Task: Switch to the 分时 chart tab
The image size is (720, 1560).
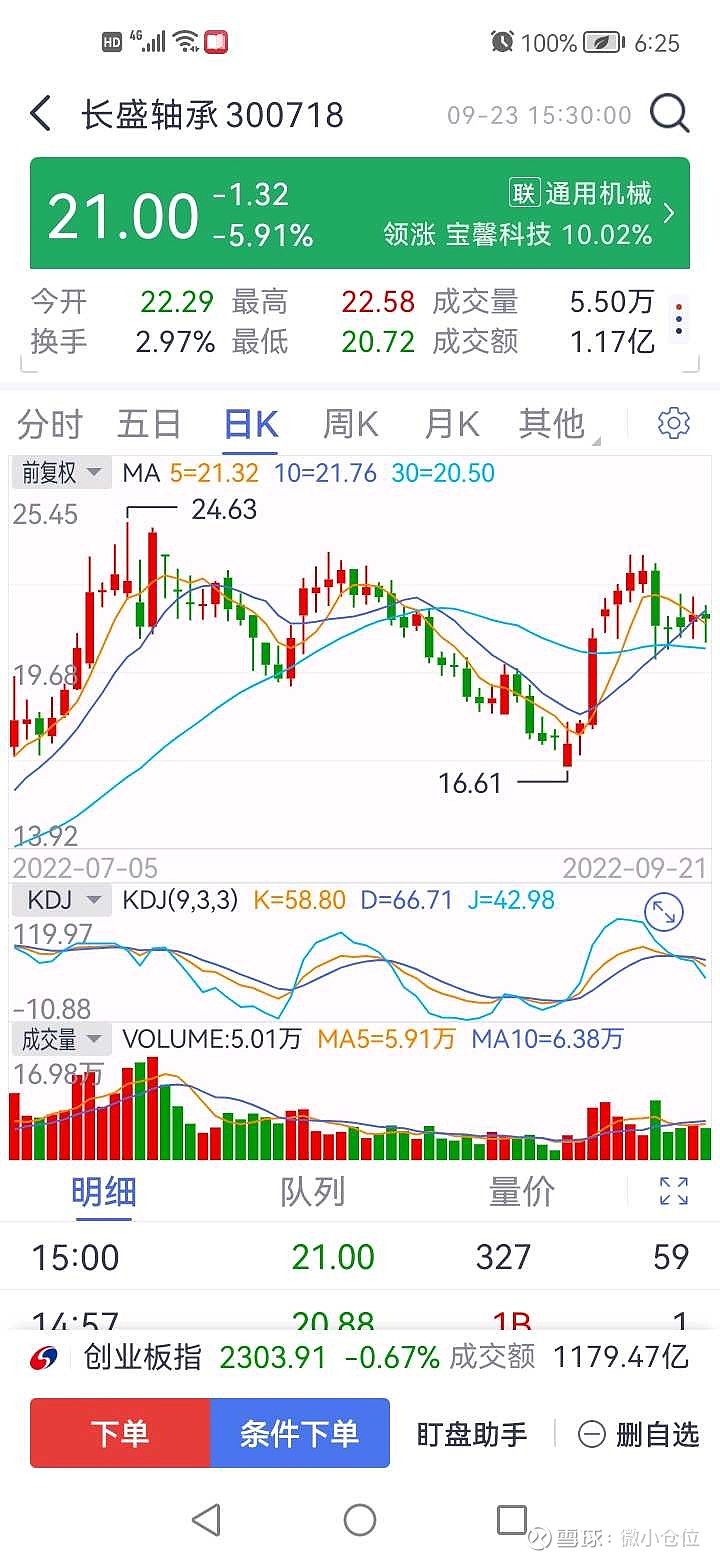Action: click(x=49, y=424)
